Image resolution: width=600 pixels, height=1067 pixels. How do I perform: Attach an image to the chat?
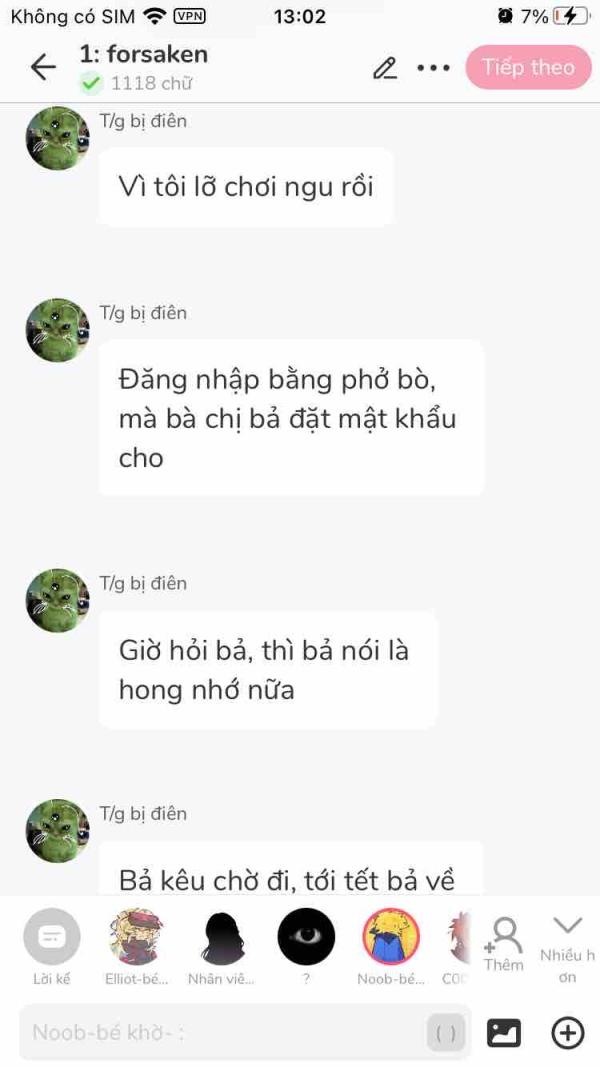503,1033
